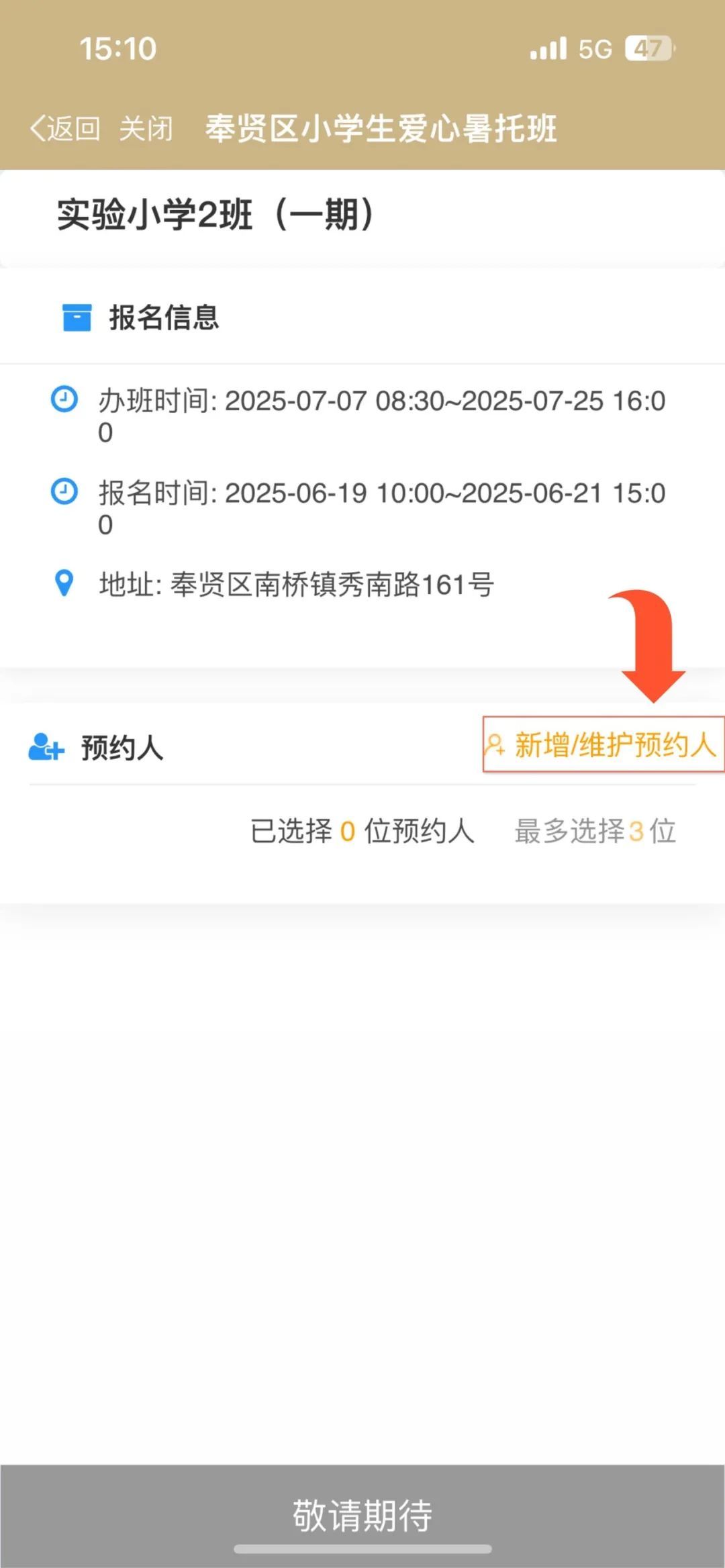725x1568 pixels.
Task: Go back using 返回
Action: point(66,128)
